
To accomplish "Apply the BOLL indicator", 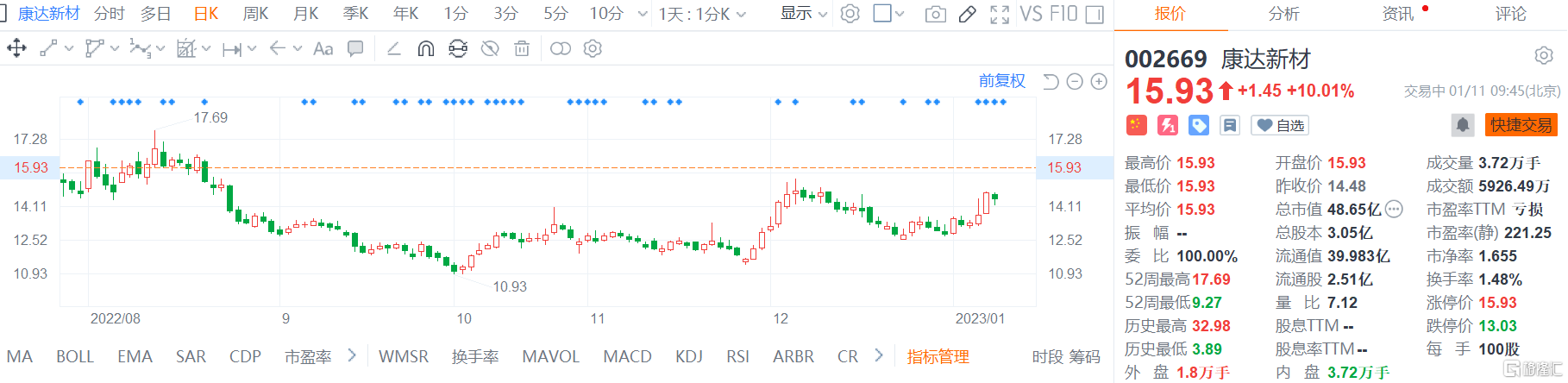I will click(75, 356).
